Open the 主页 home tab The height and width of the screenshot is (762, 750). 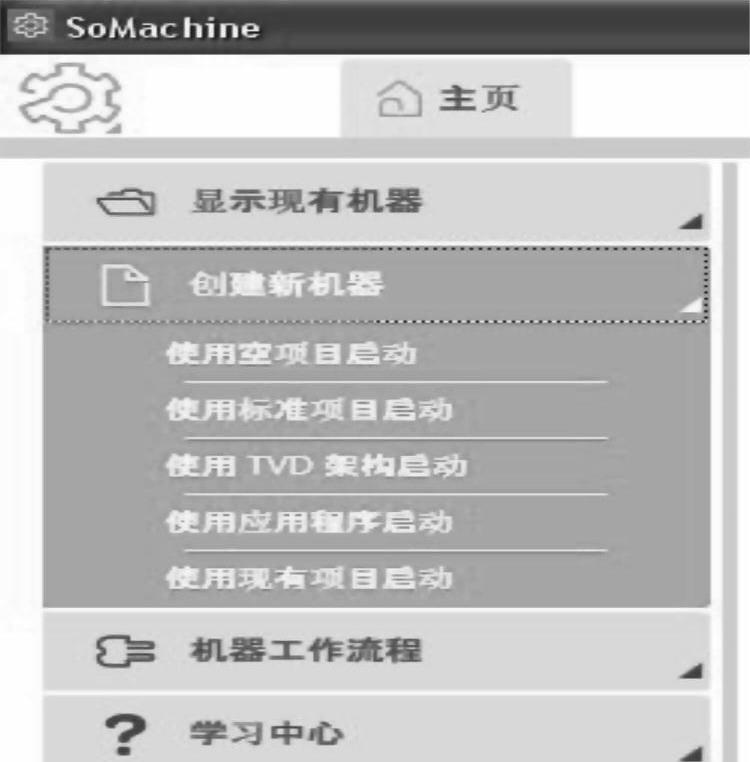click(x=456, y=98)
